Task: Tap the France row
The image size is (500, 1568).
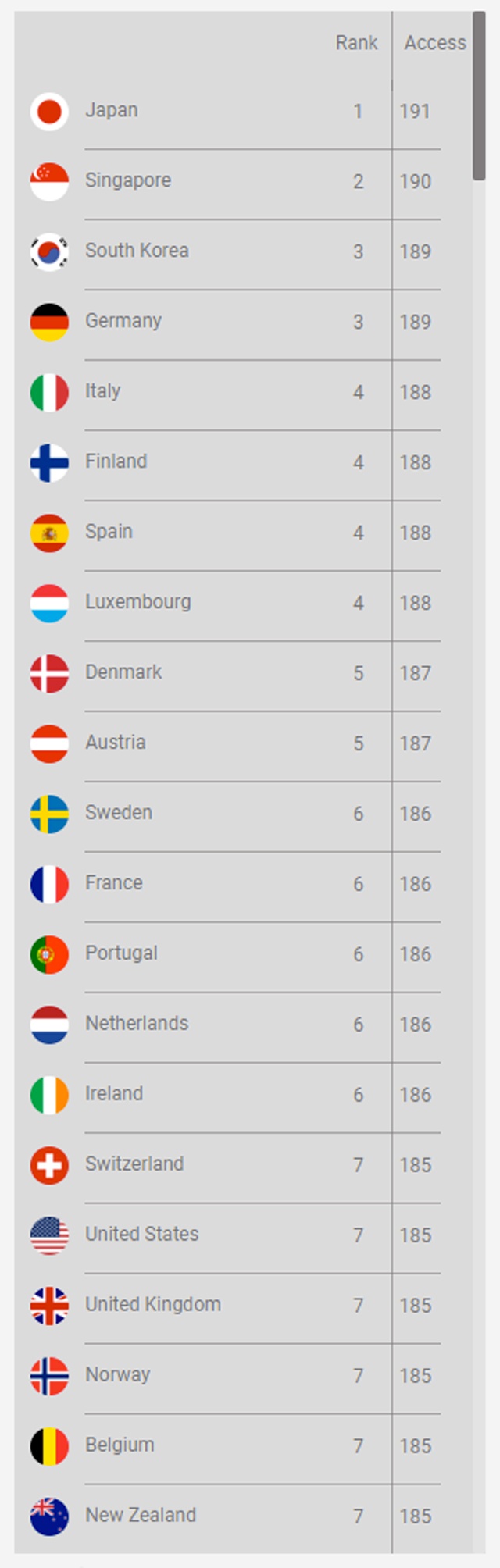Action: pos(114,883)
